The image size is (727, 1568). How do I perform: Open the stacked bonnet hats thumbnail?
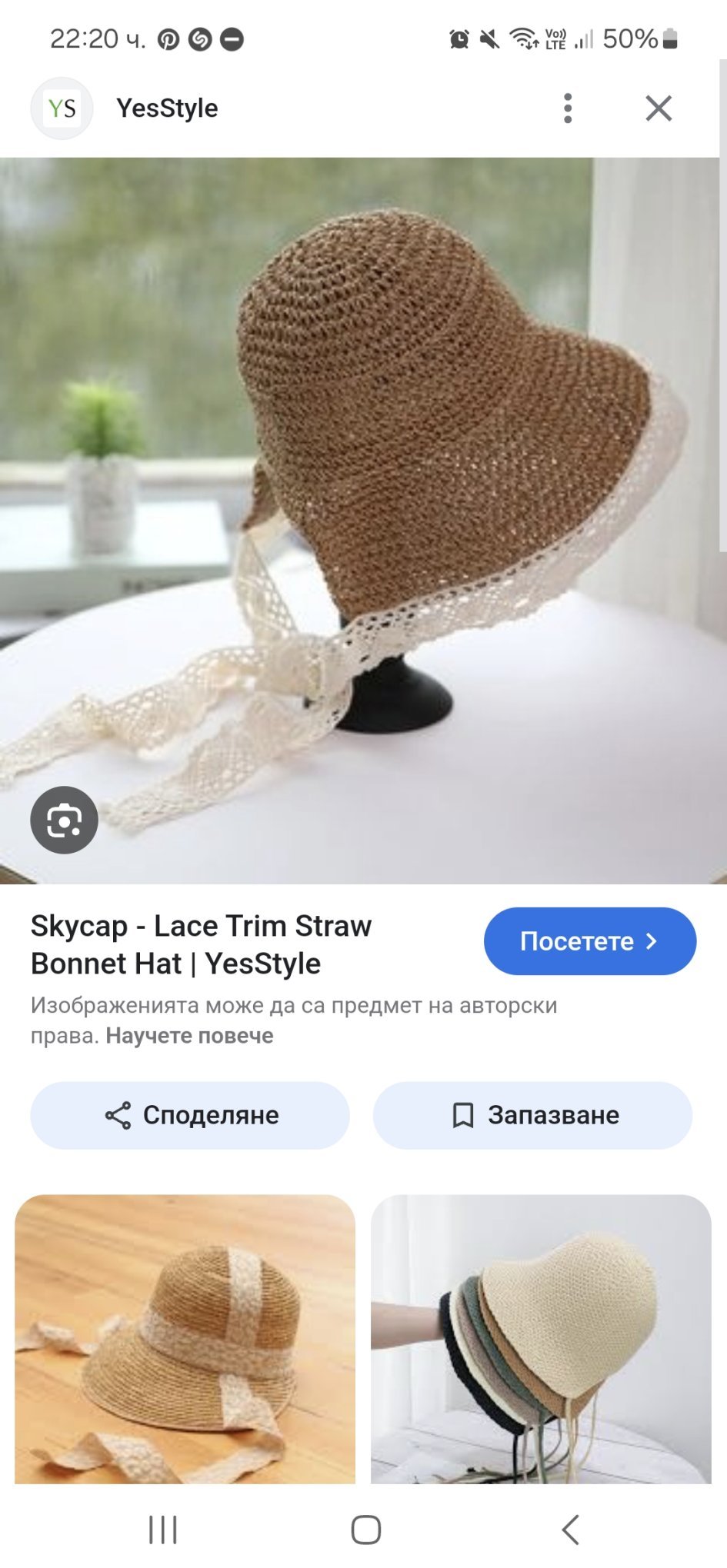coord(541,1338)
